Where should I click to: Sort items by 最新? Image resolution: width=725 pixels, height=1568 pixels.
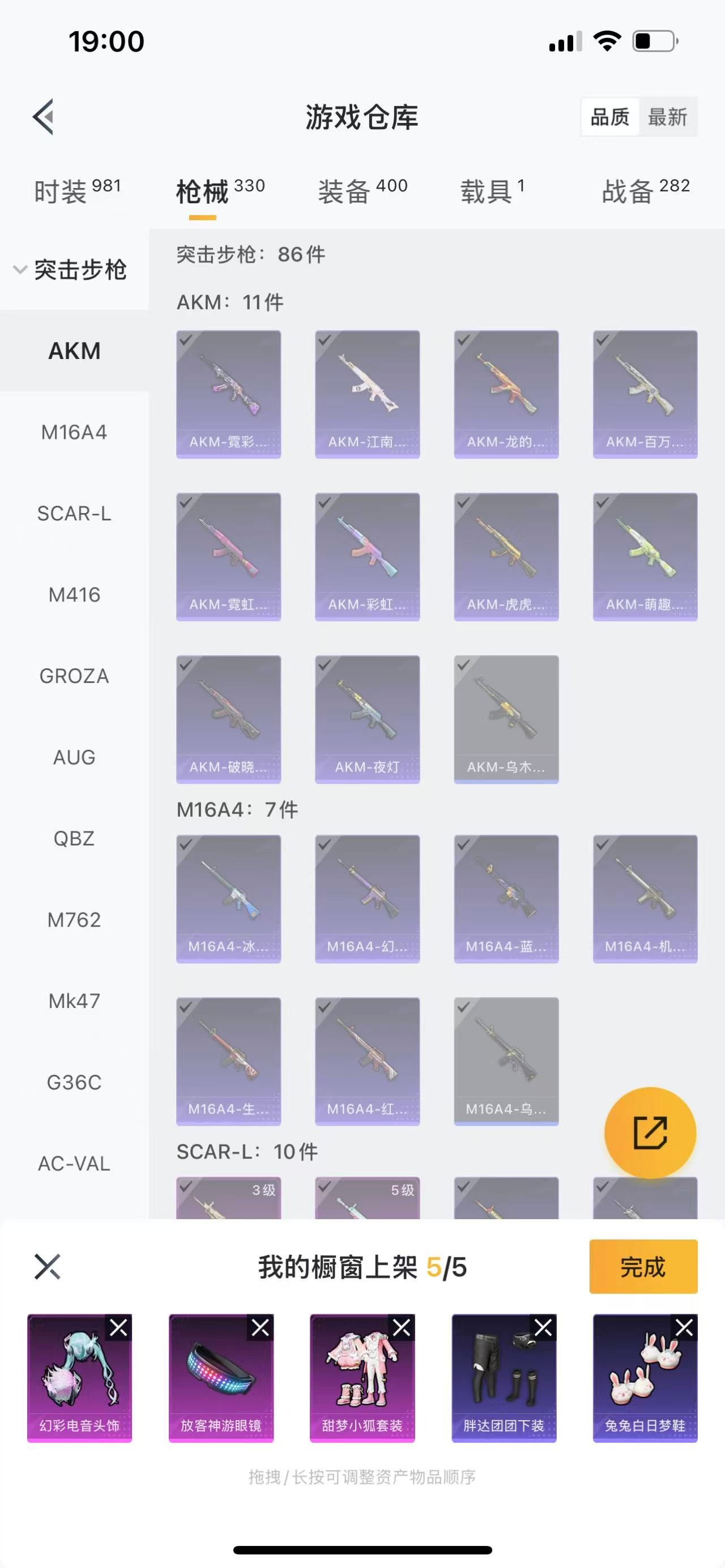(667, 117)
